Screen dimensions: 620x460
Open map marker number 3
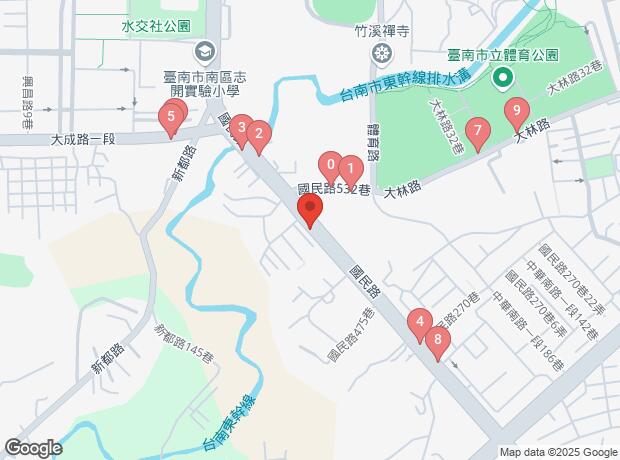(x=240, y=128)
